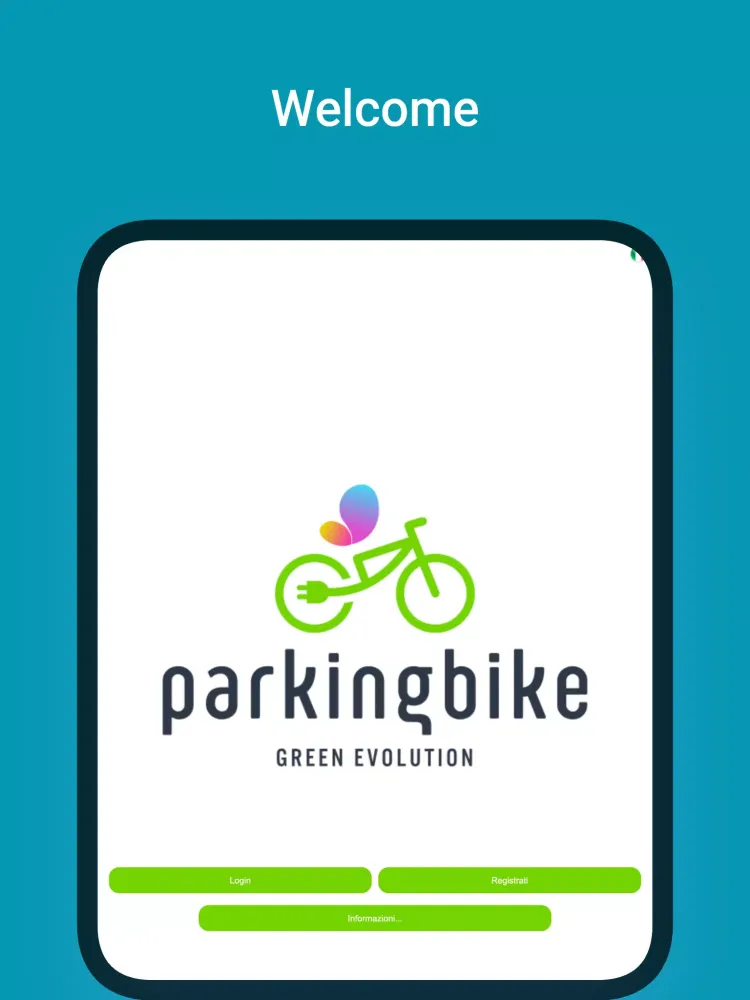The height and width of the screenshot is (1000, 750).
Task: Tap the teal backdrop outside the device
Action: 40,500
